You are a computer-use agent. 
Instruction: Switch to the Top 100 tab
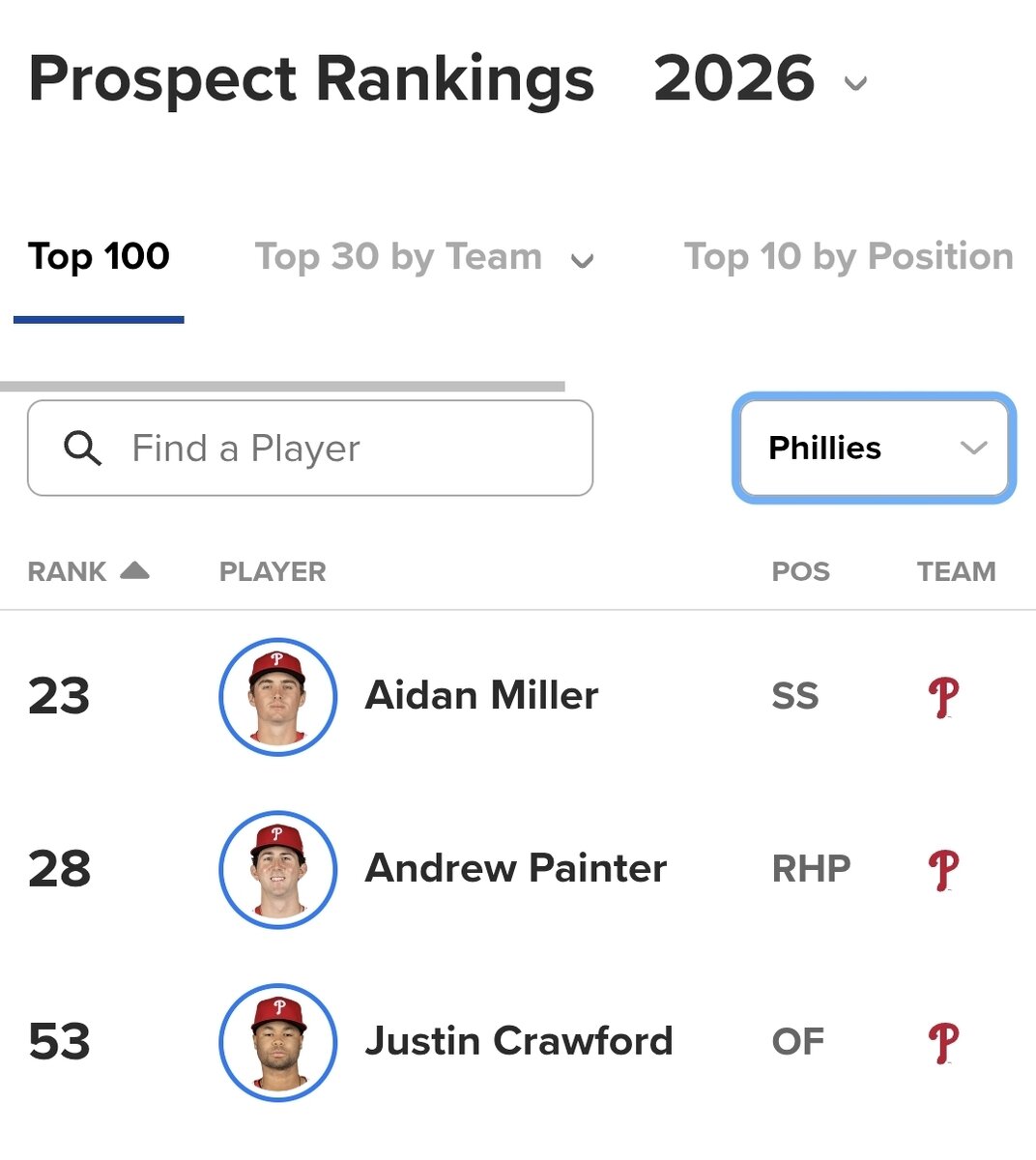(99, 257)
